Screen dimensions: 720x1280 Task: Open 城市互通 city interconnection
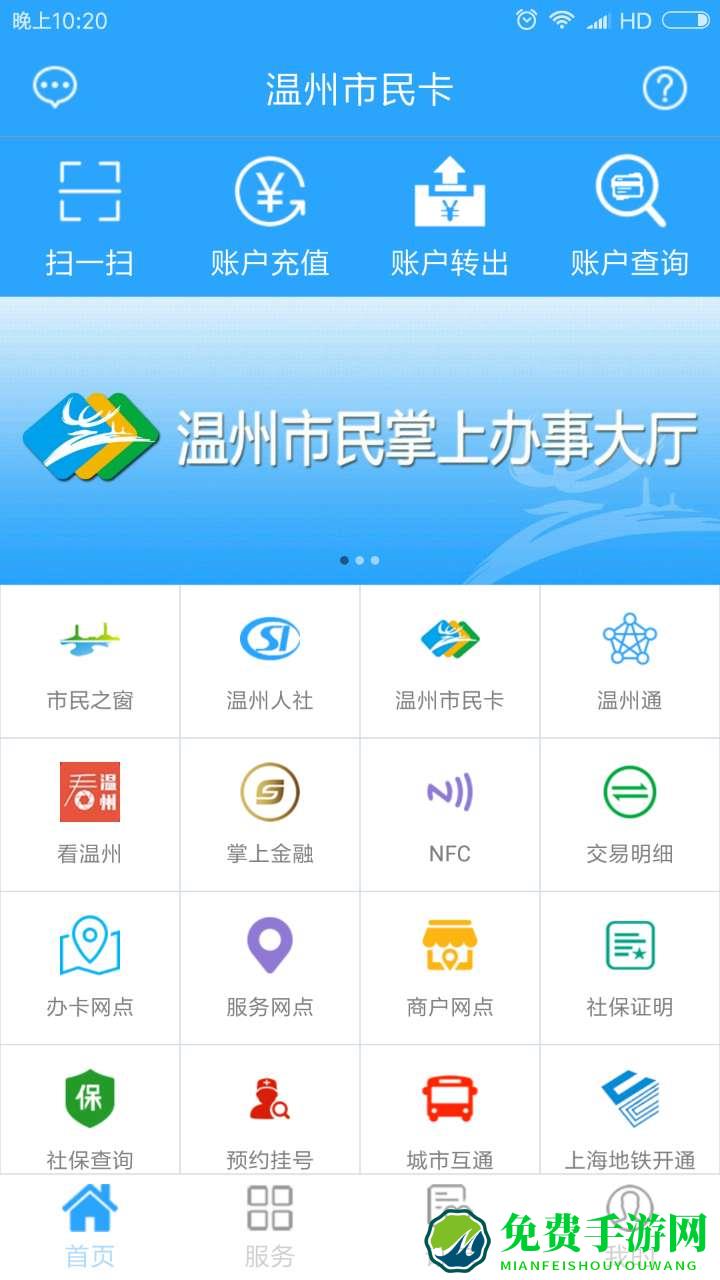coord(450,1118)
